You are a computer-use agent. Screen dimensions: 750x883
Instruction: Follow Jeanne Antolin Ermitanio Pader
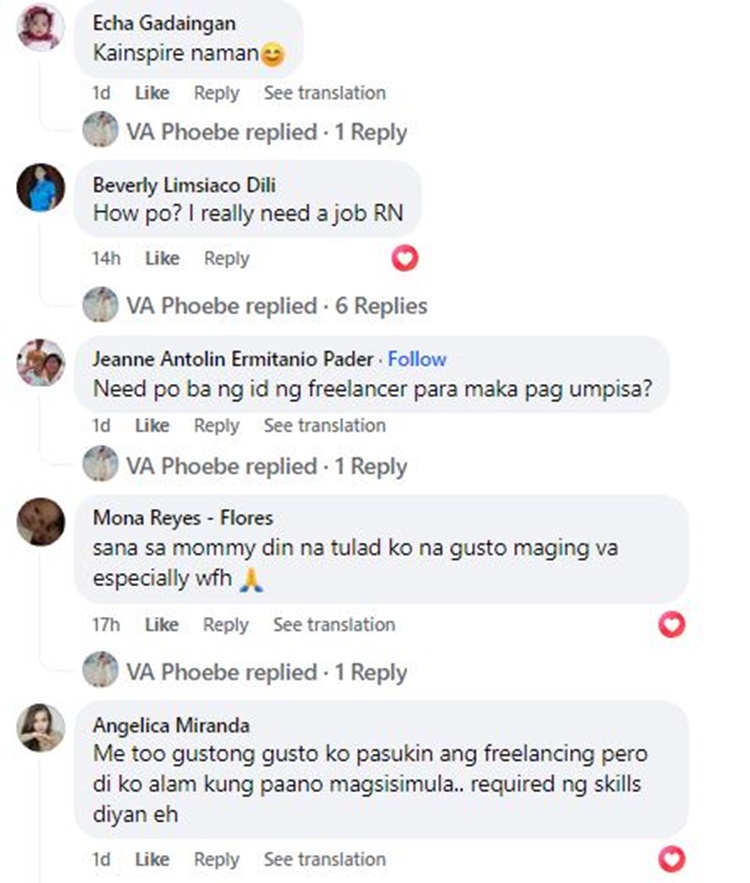click(417, 359)
